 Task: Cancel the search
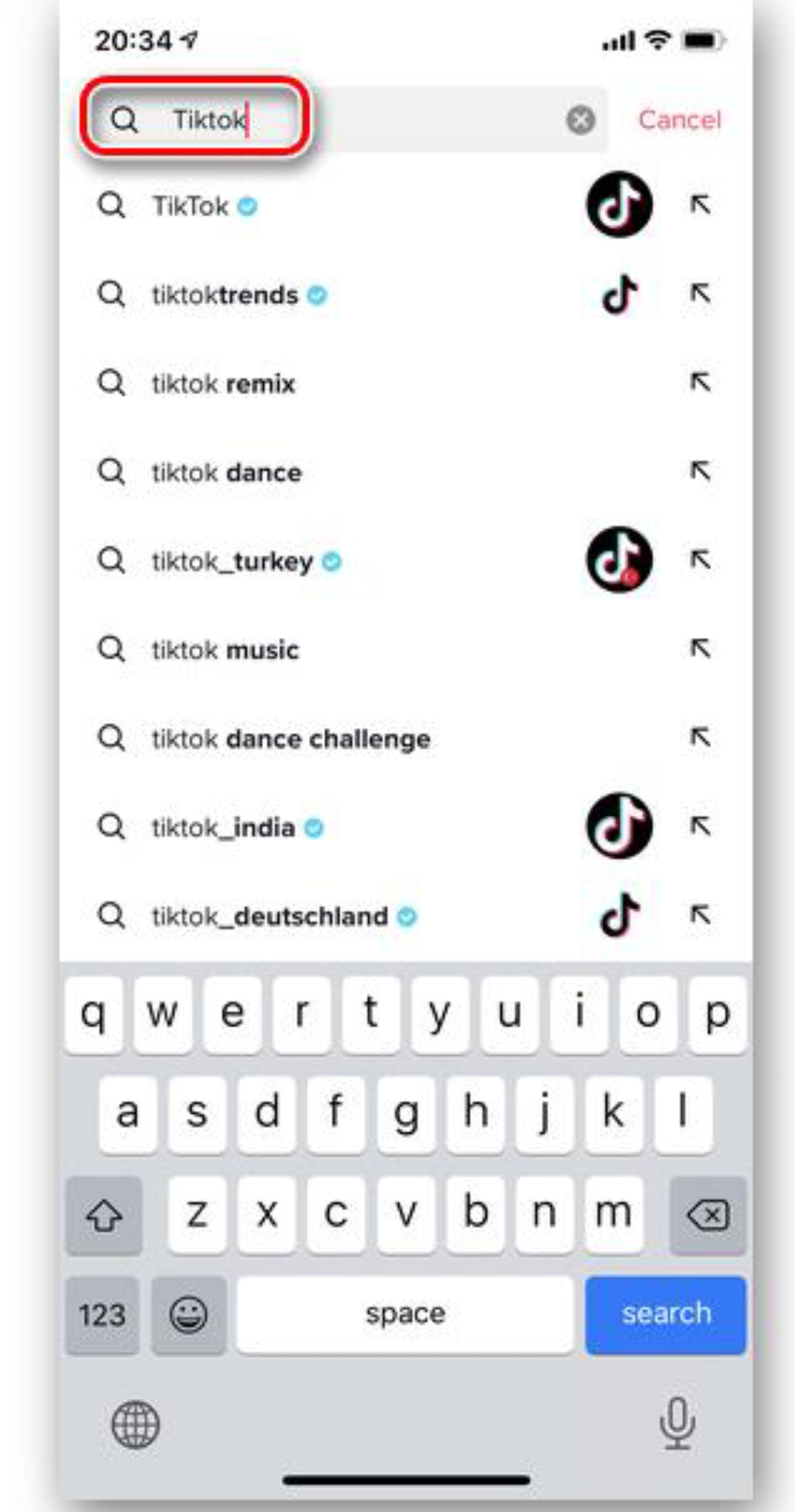[x=680, y=120]
